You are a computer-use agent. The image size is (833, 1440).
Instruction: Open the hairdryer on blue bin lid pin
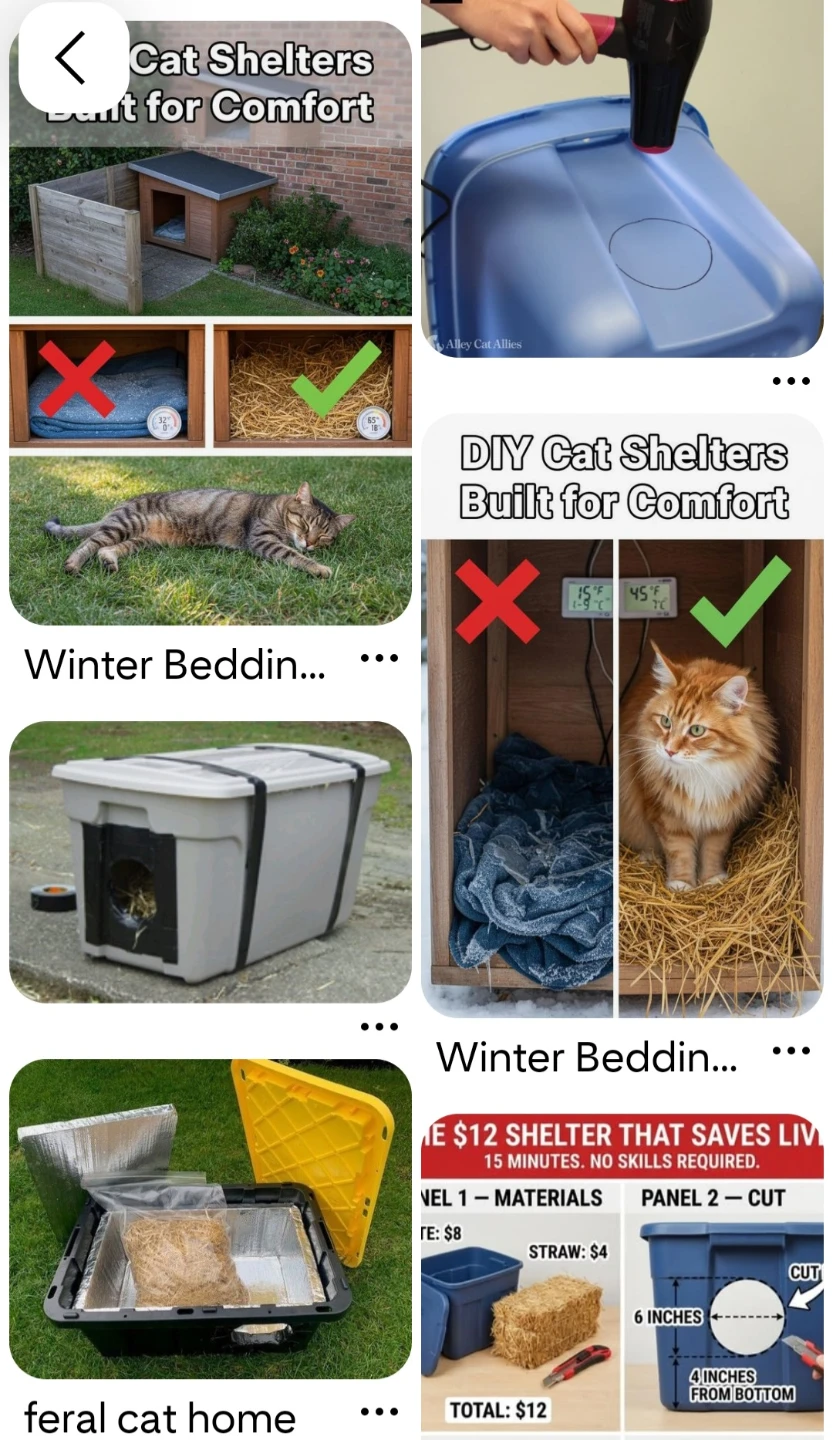coord(622,177)
